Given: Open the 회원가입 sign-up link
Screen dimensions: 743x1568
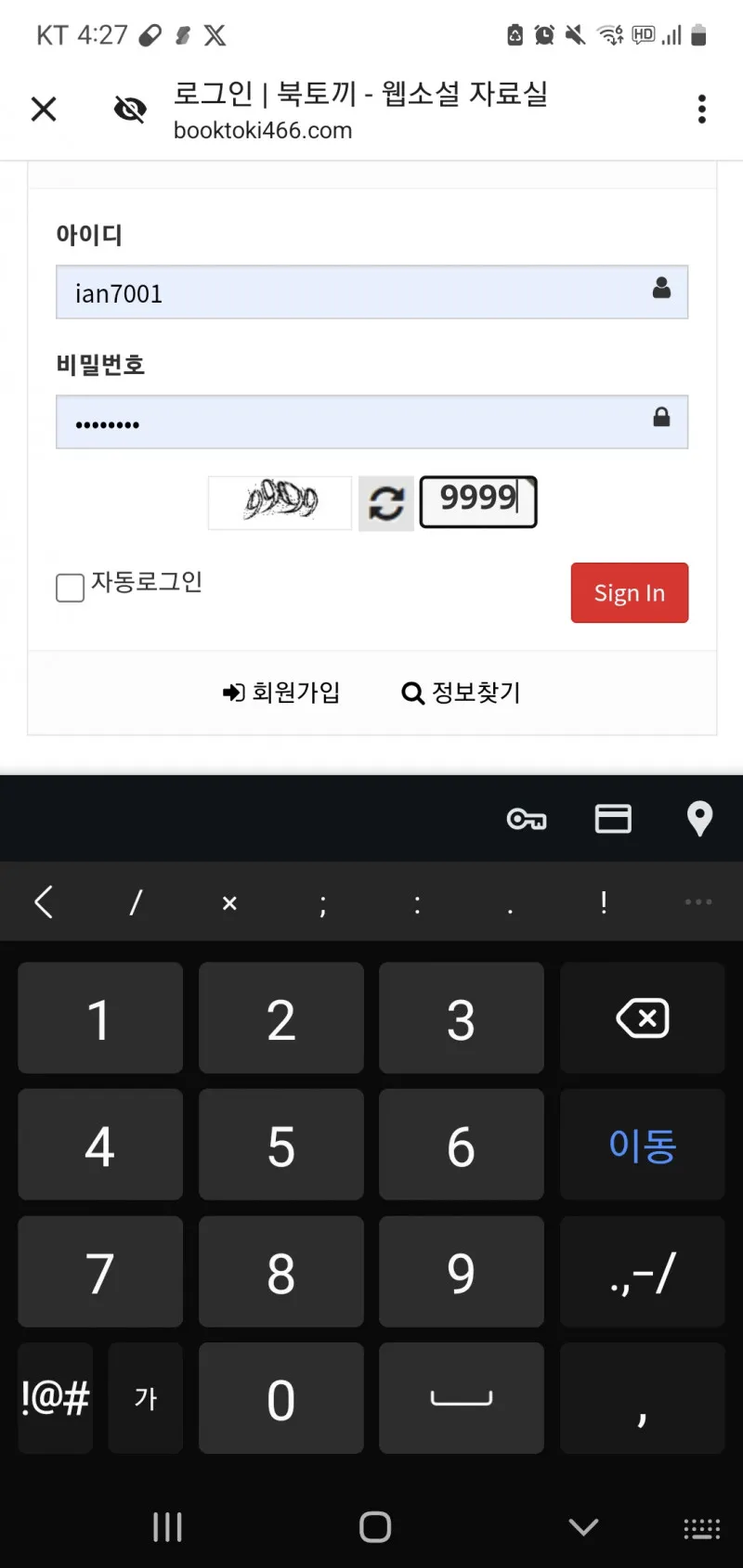Looking at the screenshot, I should tap(281, 693).
